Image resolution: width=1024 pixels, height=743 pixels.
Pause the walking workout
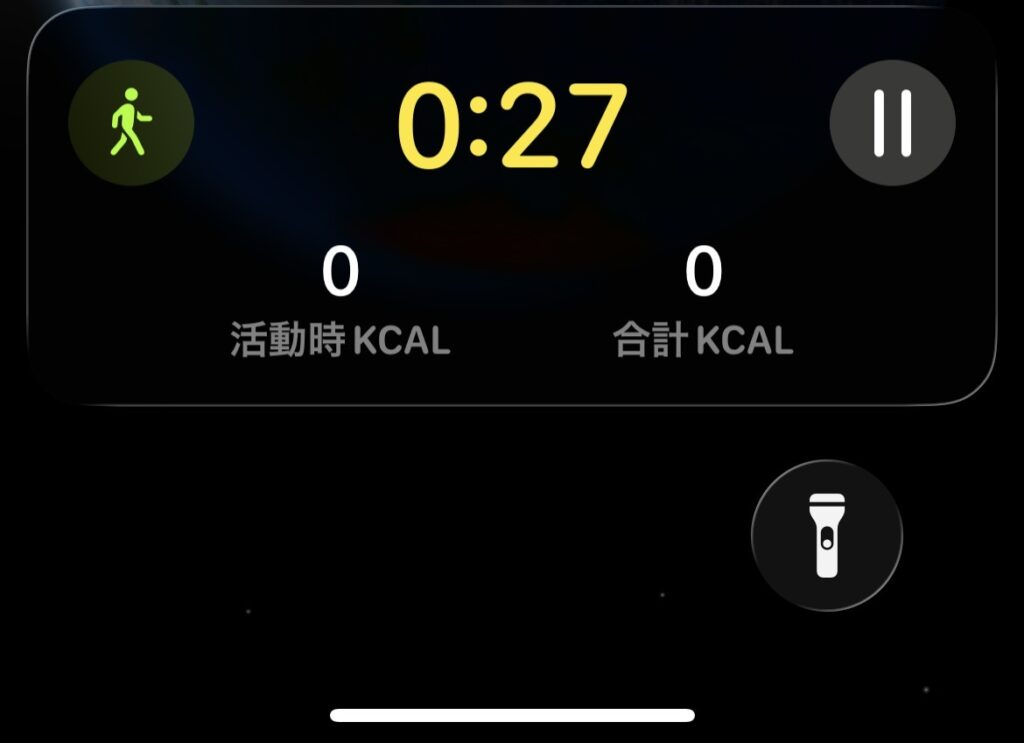pos(892,124)
